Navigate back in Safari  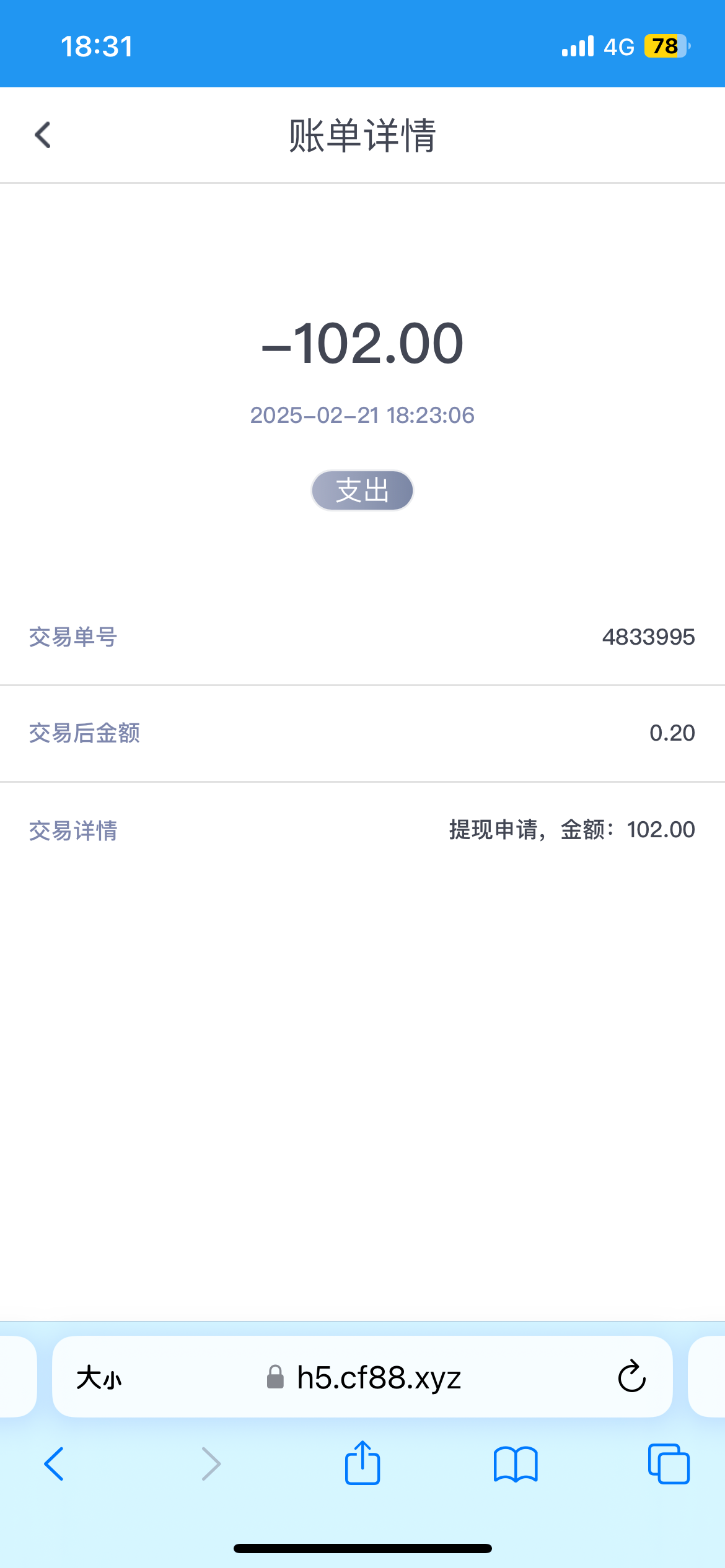point(54,1464)
